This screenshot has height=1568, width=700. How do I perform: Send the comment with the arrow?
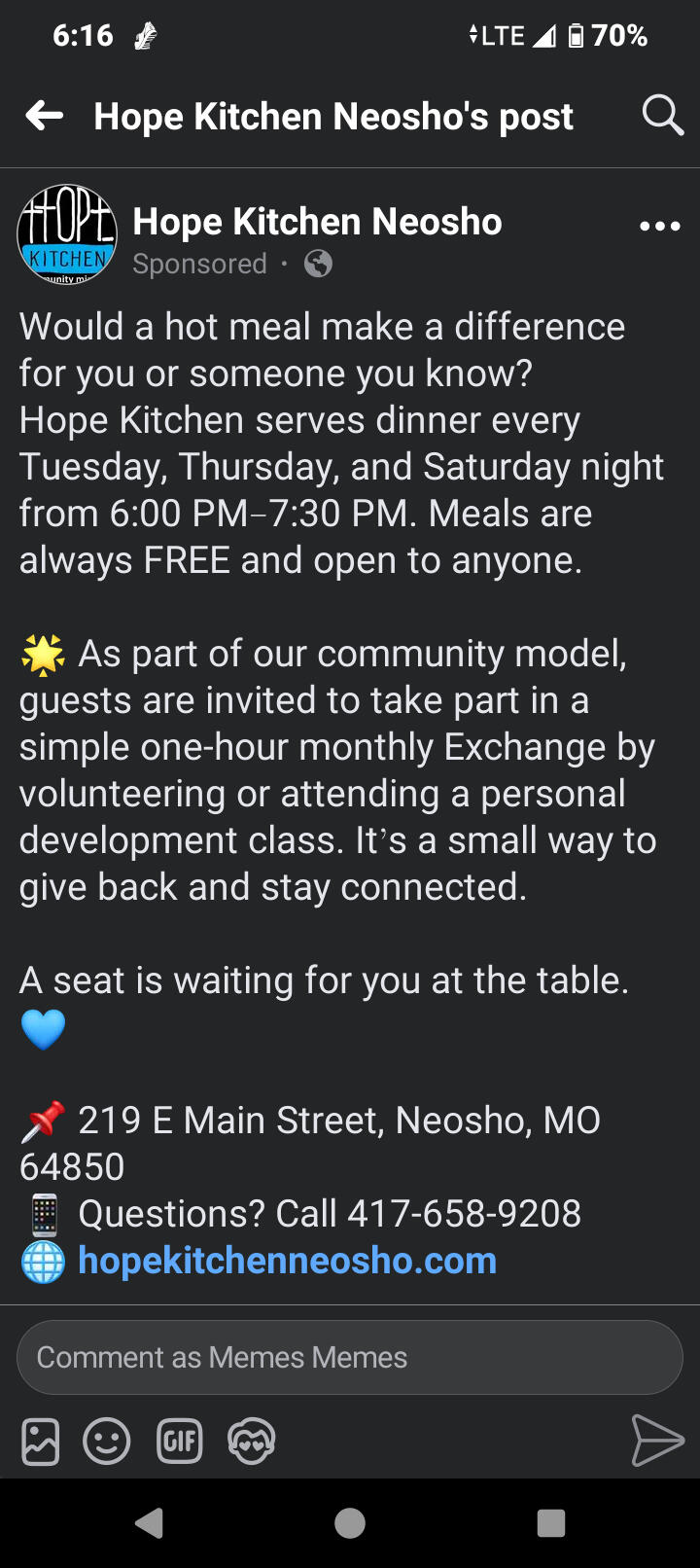pyautogui.click(x=658, y=1441)
